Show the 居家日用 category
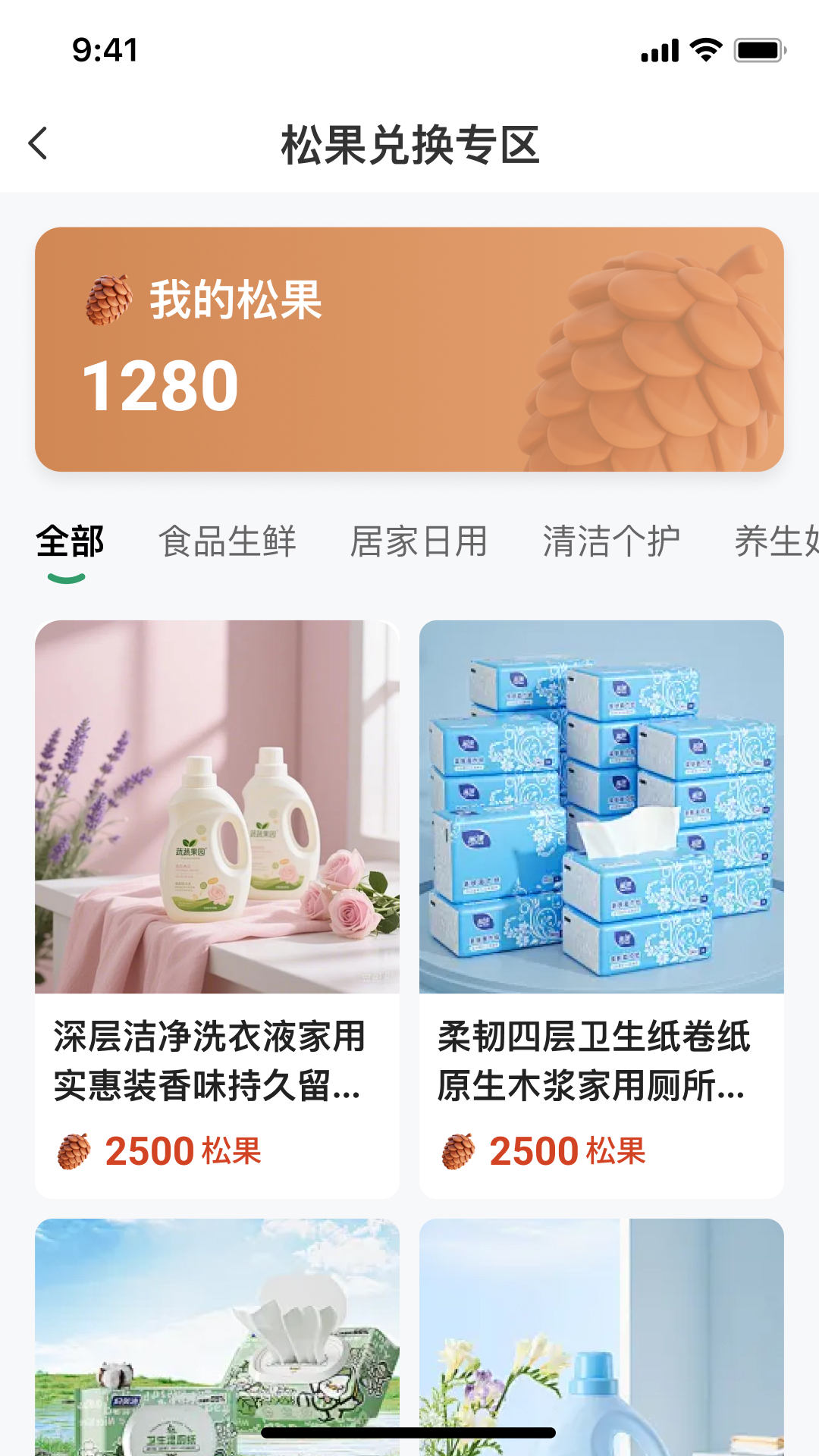 point(419,541)
